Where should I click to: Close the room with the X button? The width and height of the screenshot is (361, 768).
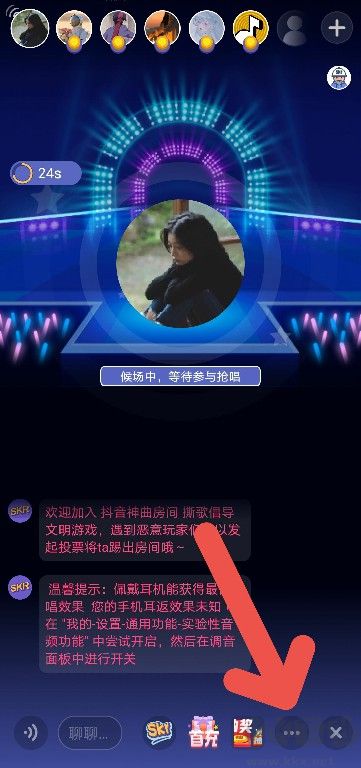[x=336, y=733]
